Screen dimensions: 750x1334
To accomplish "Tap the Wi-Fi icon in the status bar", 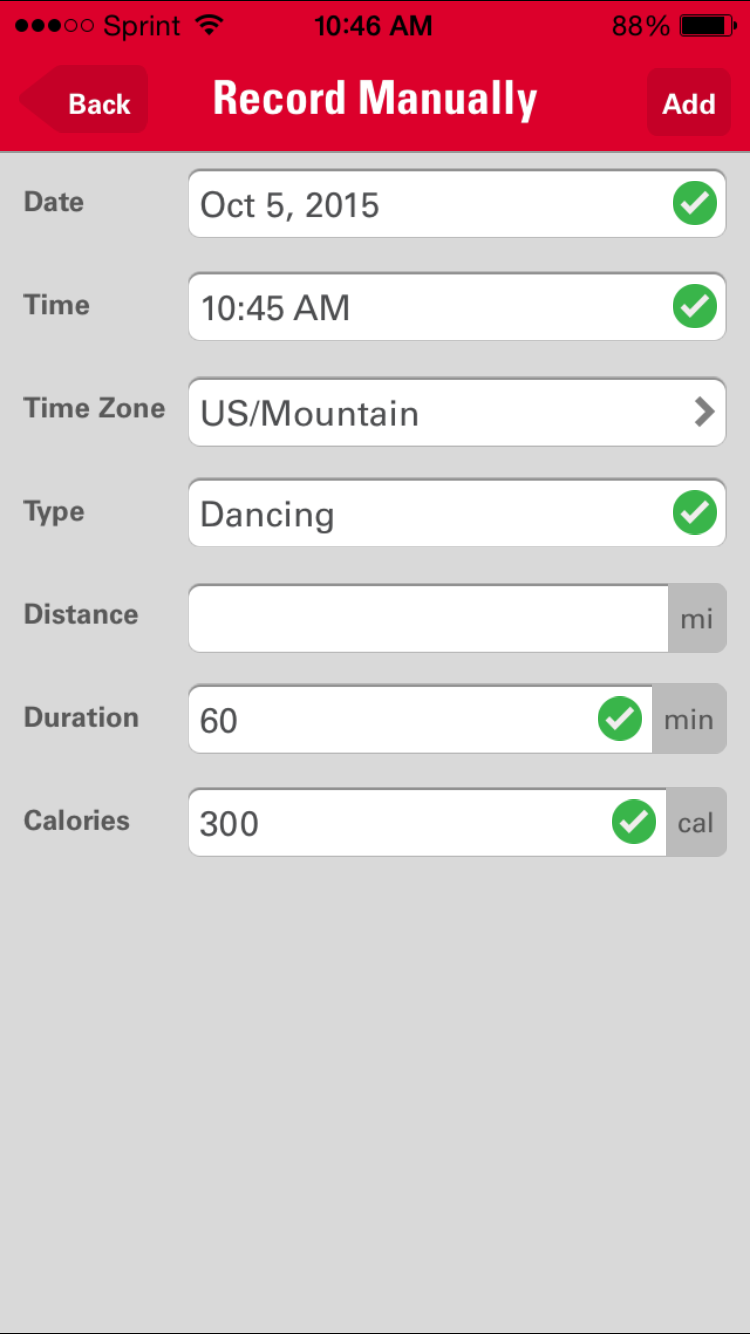I will (x=210, y=25).
